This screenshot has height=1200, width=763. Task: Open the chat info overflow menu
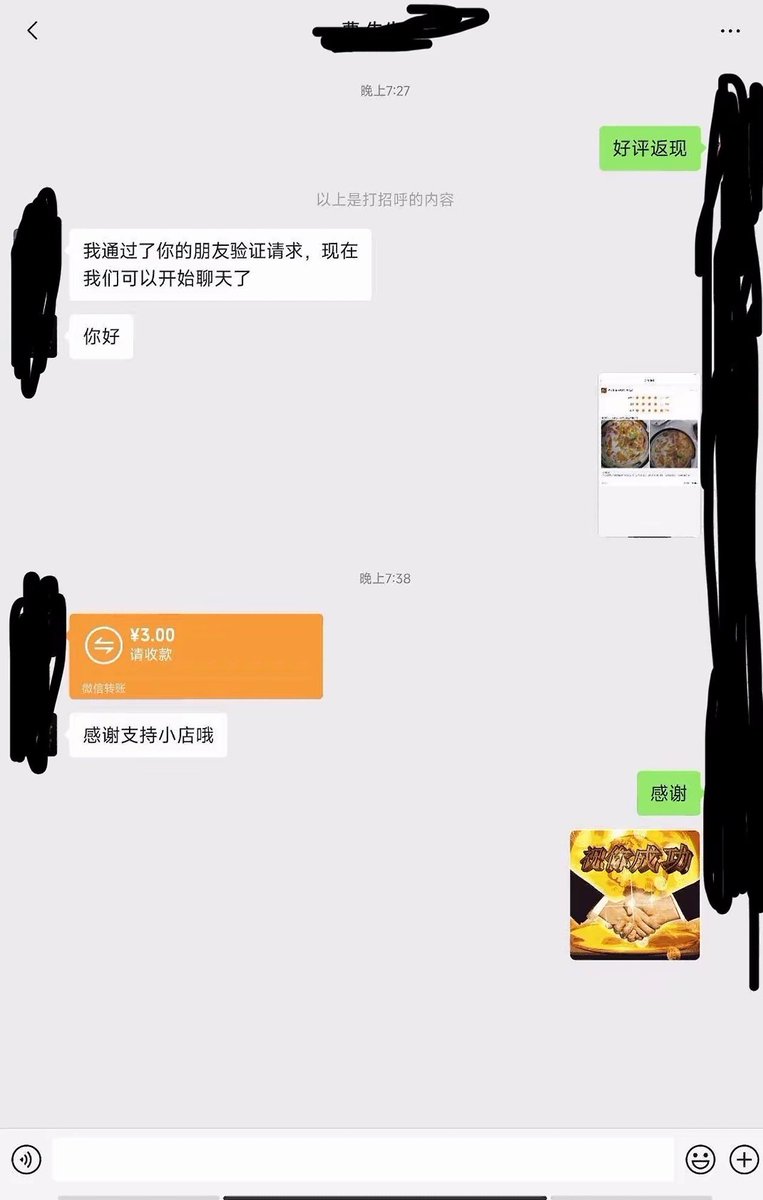[x=730, y=31]
